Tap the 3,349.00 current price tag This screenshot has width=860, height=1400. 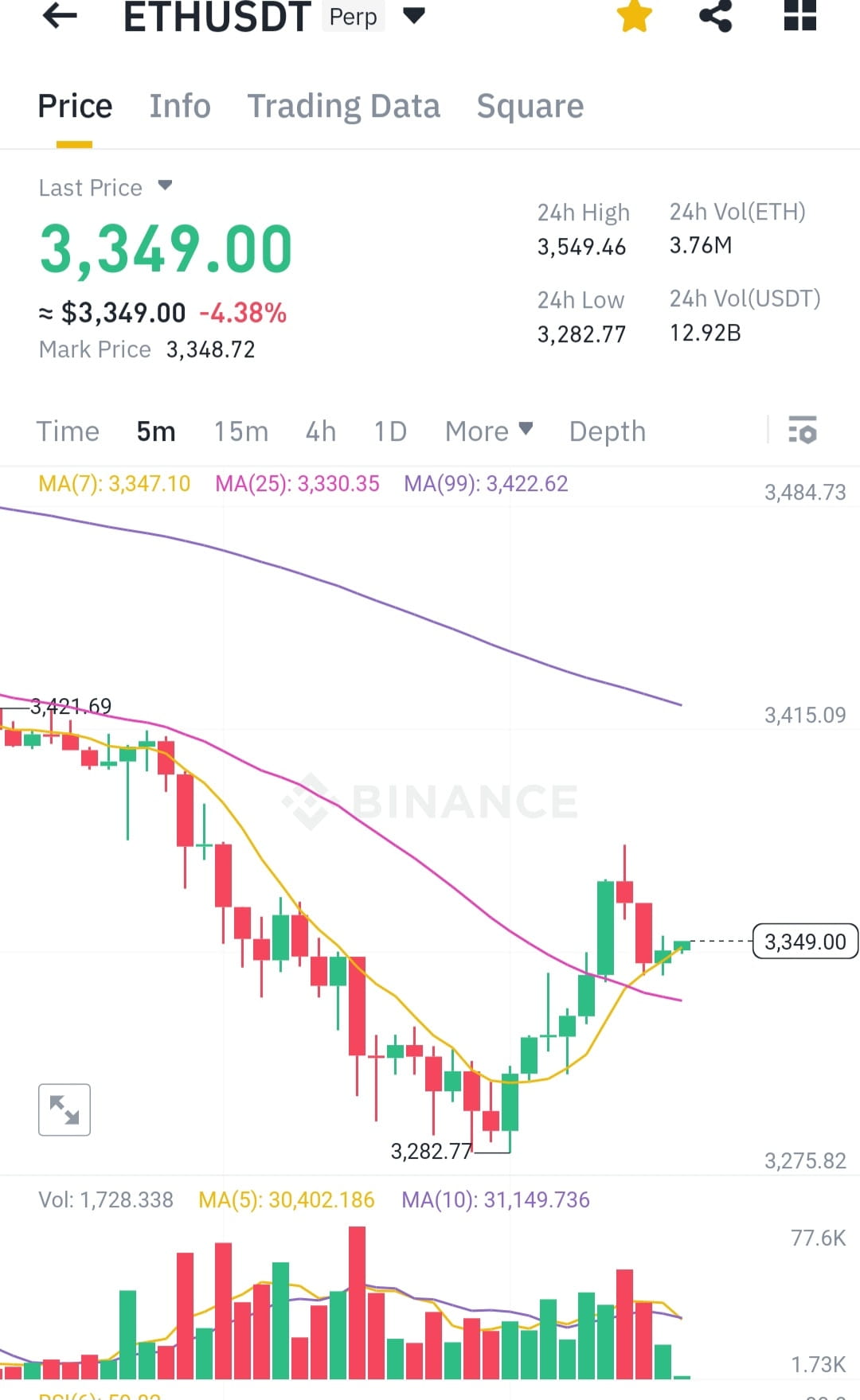pyautogui.click(x=804, y=942)
